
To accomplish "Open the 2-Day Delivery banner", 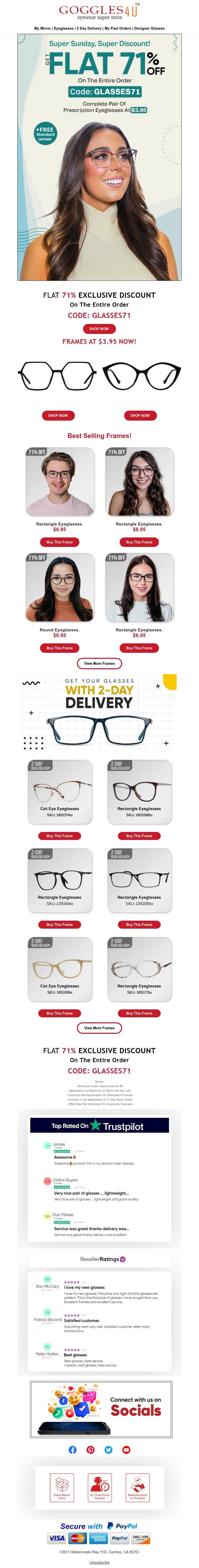I will coord(99,712).
